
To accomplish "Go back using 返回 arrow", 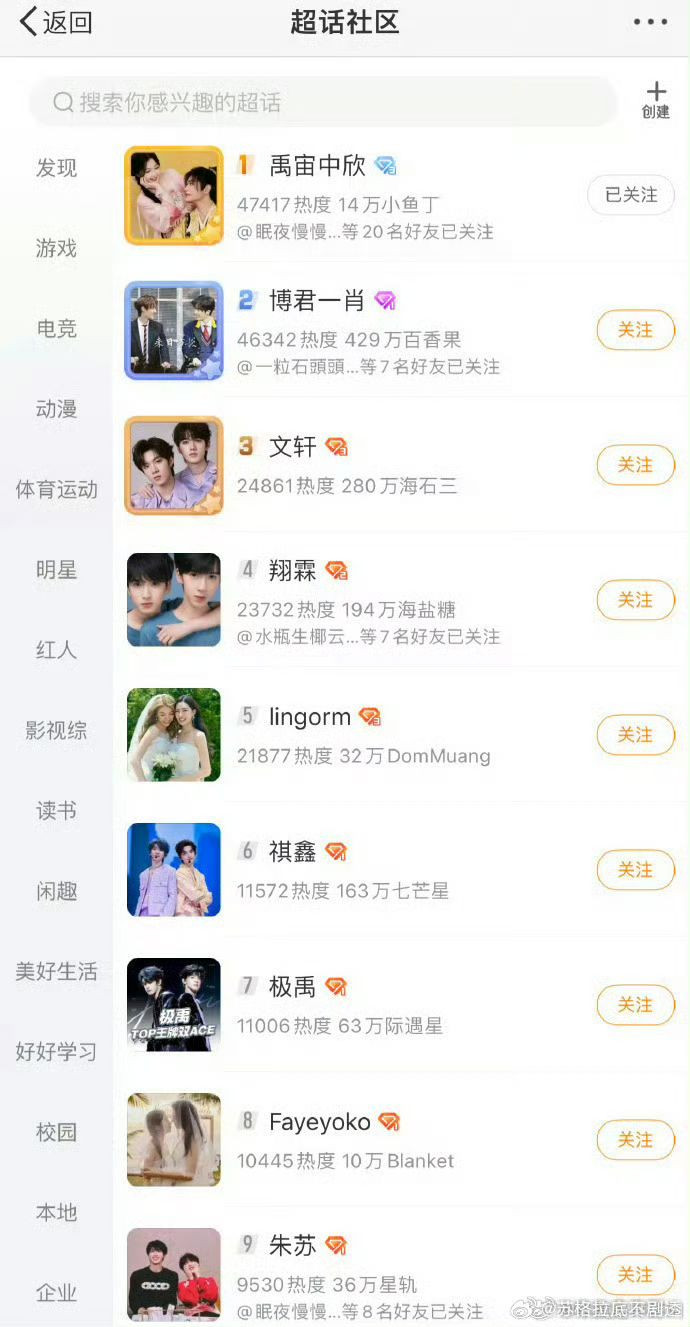I will (x=55, y=22).
